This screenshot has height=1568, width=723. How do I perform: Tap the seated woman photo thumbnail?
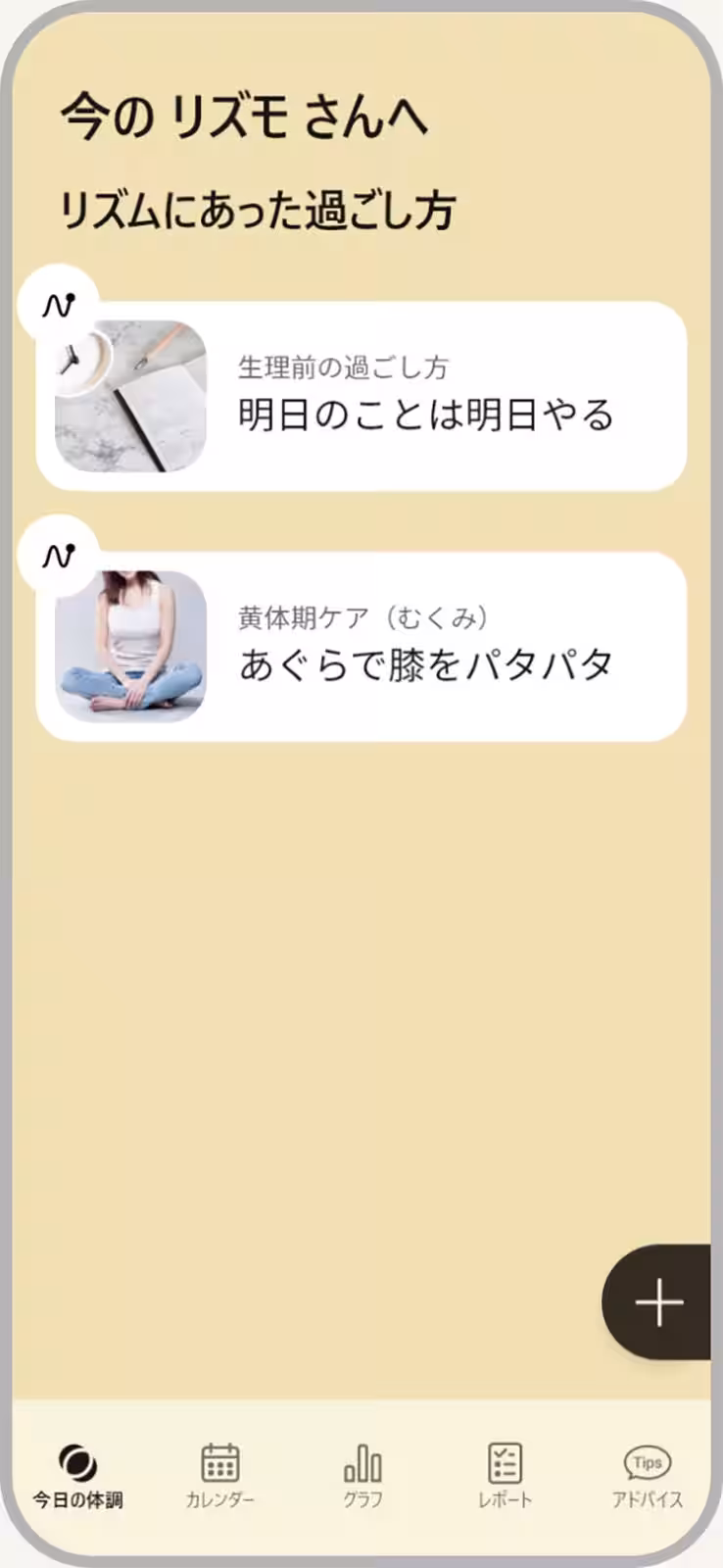point(130,647)
